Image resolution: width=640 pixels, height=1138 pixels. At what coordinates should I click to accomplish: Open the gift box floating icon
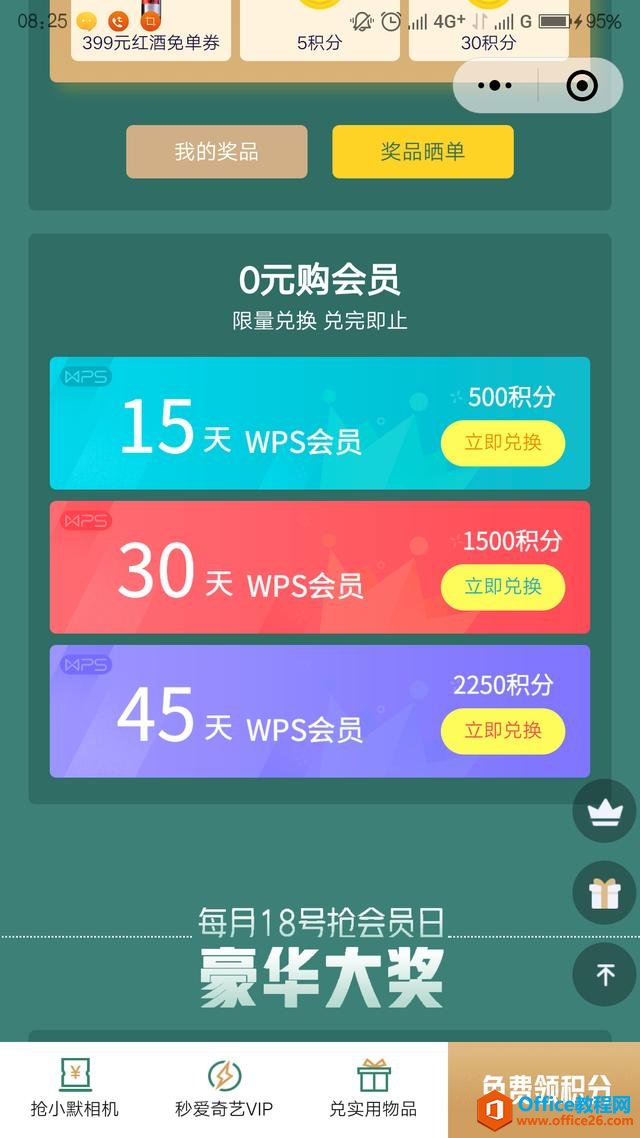coord(604,893)
